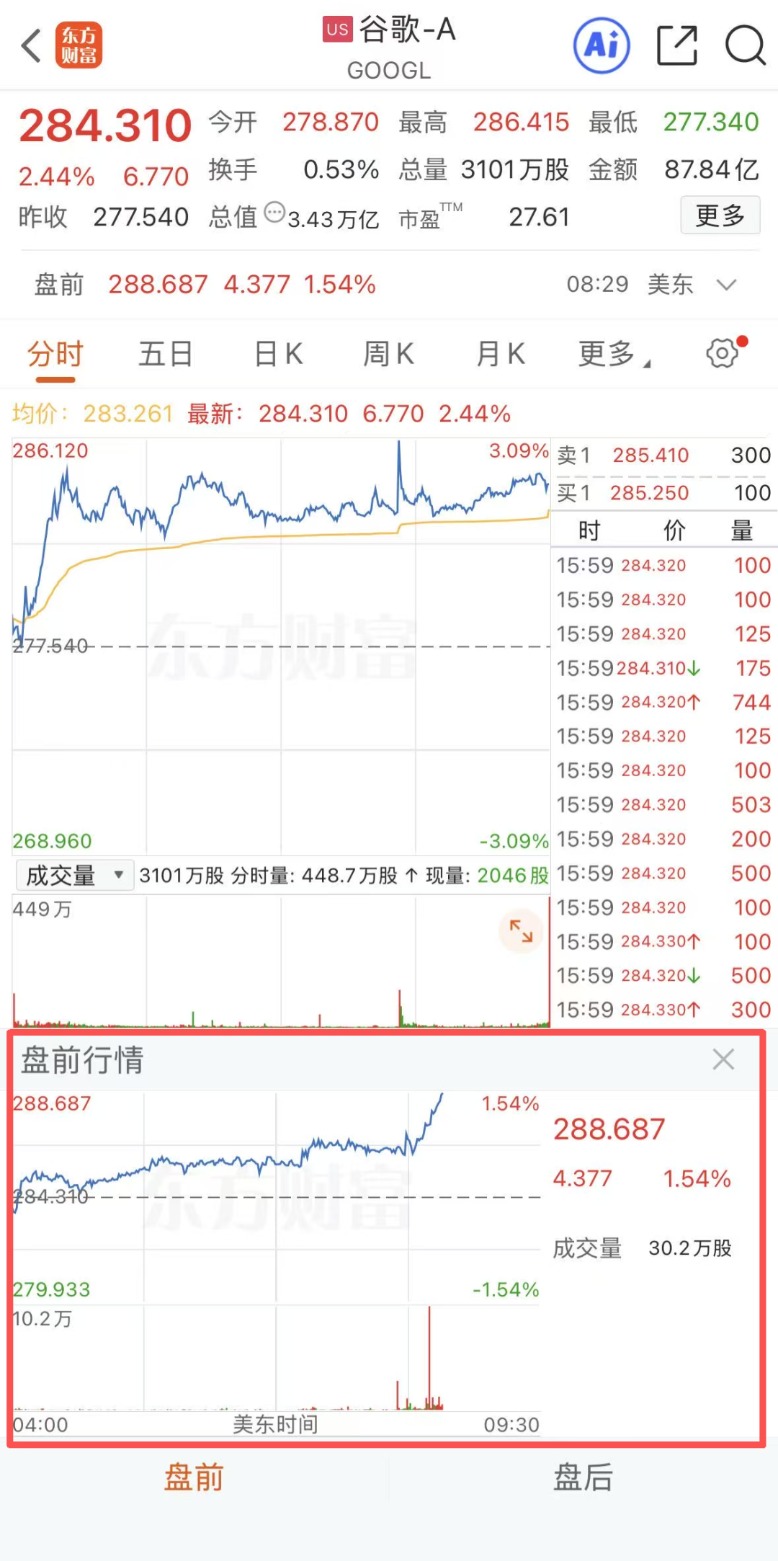Open the share icon in the top bar

[x=676, y=46]
